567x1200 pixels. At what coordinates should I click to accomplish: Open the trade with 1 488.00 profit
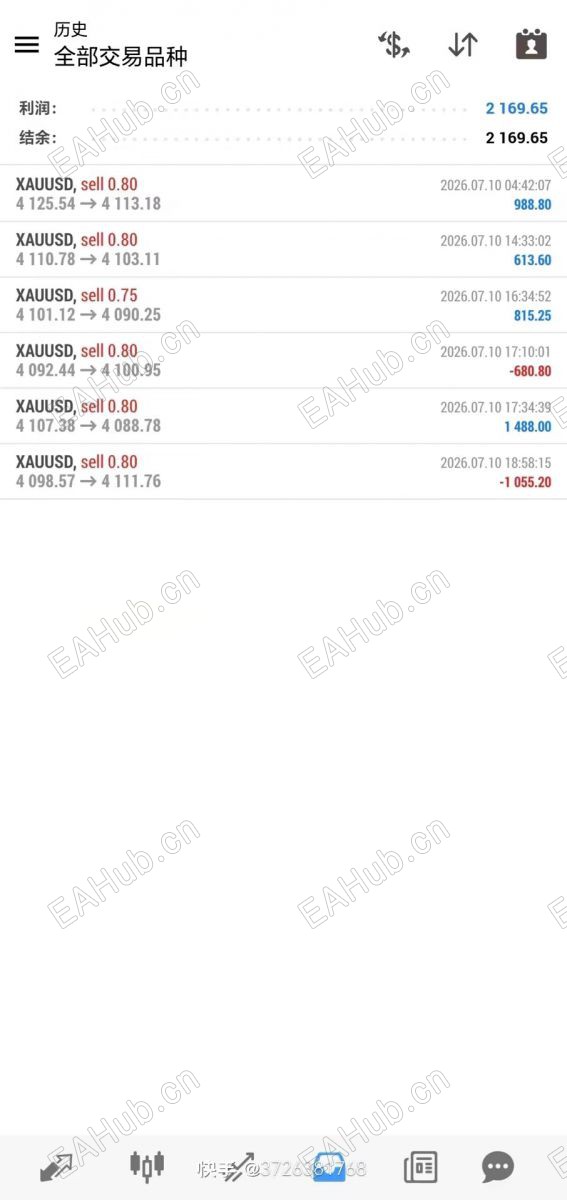(x=283, y=416)
